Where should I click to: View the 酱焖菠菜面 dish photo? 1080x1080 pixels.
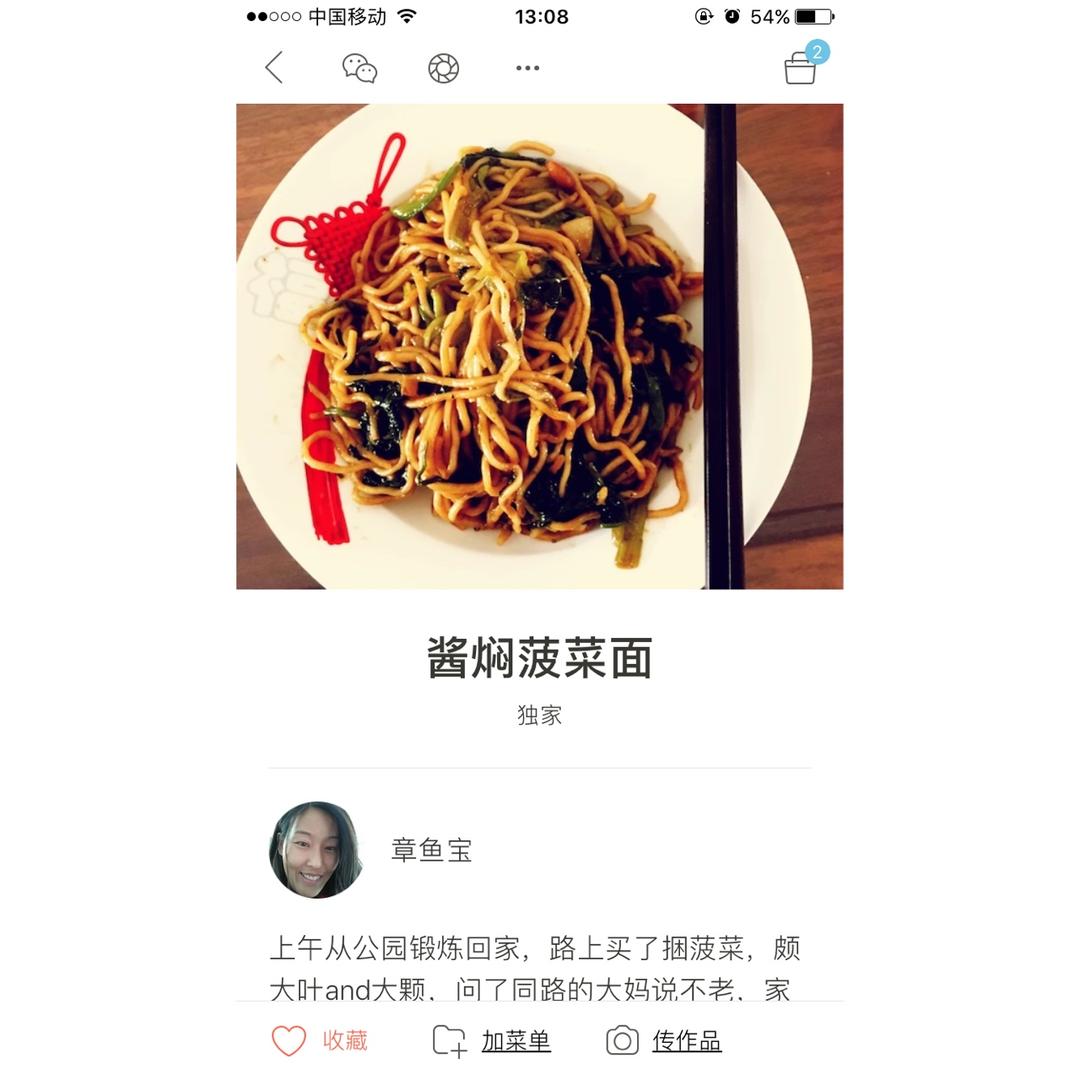539,346
